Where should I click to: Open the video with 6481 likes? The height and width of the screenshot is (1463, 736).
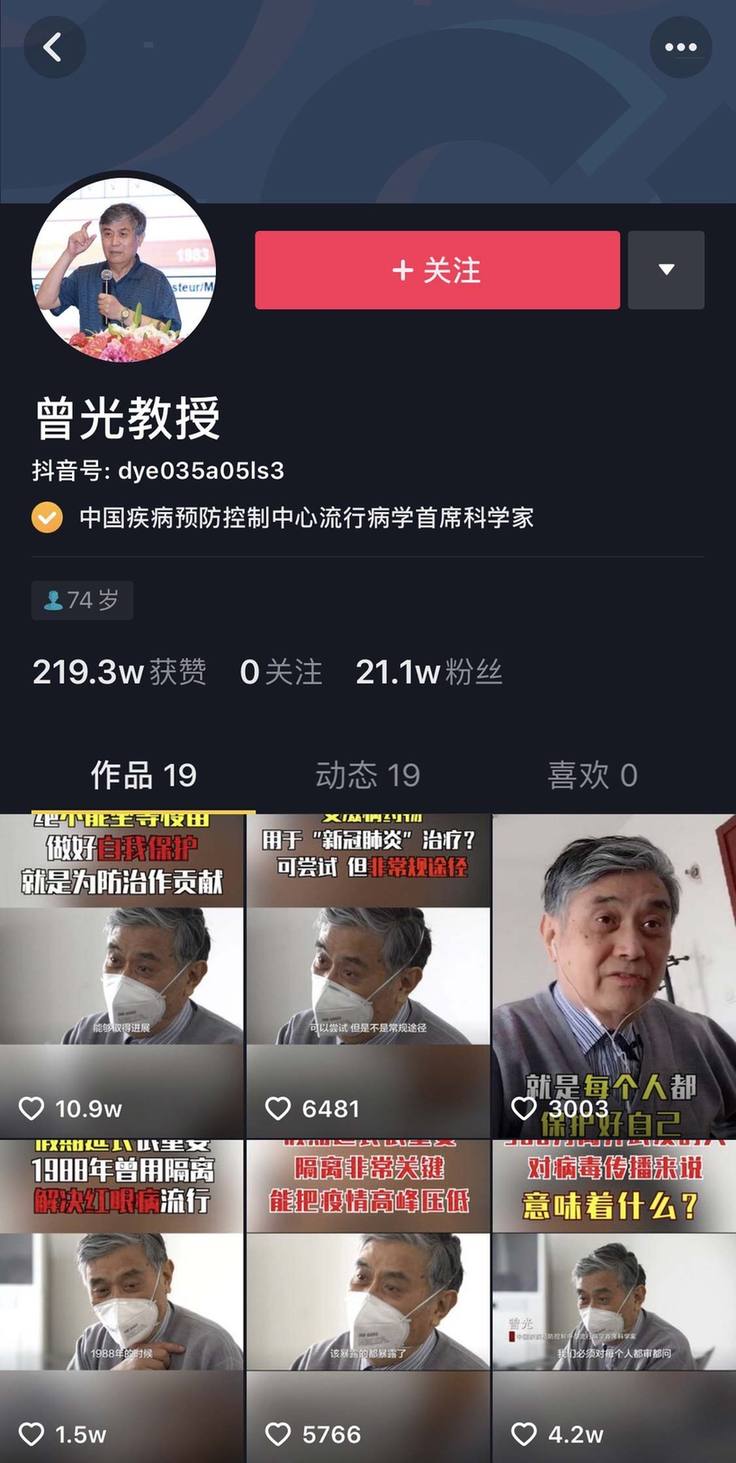pos(368,975)
